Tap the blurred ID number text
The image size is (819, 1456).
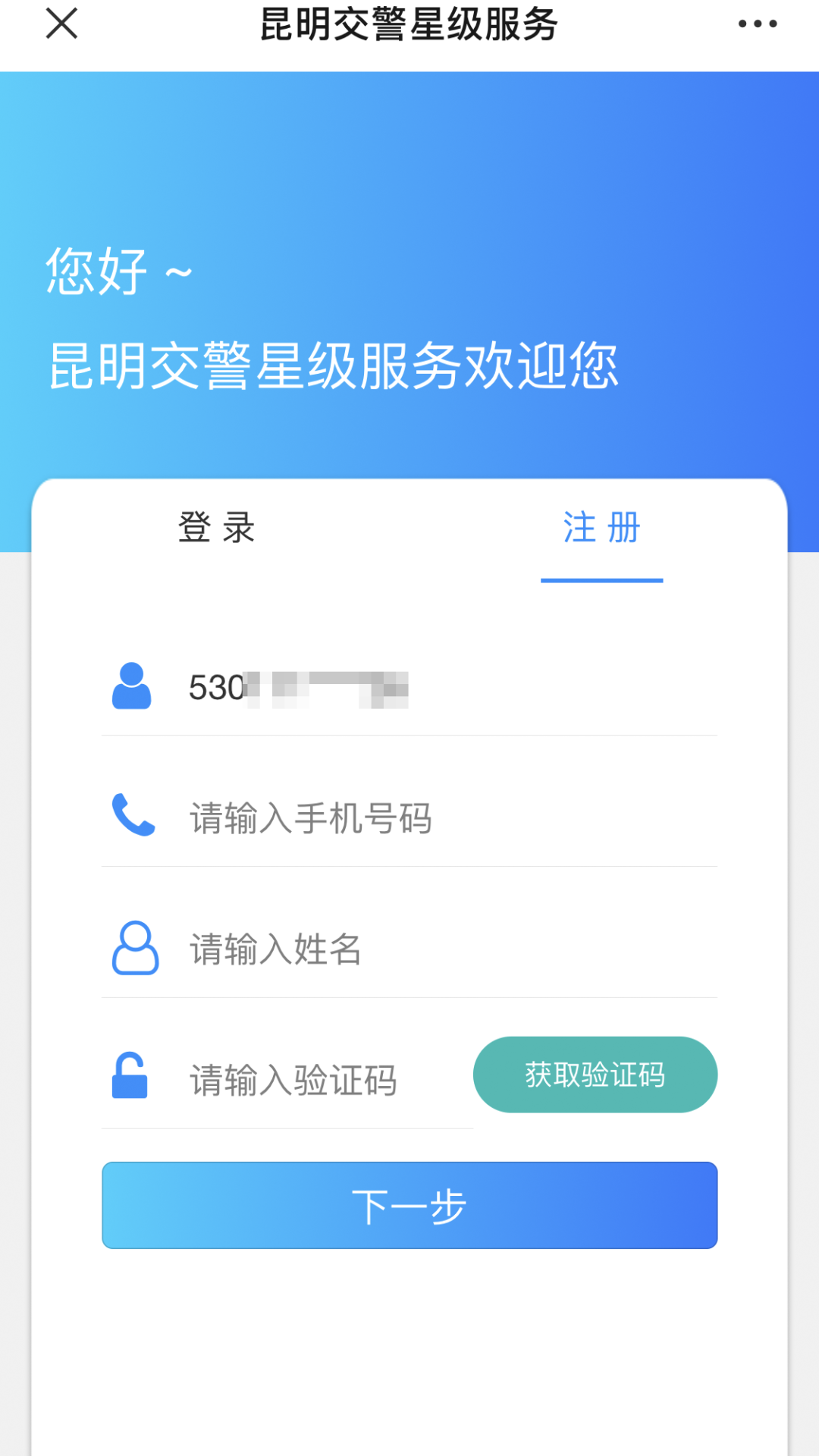pos(318,689)
